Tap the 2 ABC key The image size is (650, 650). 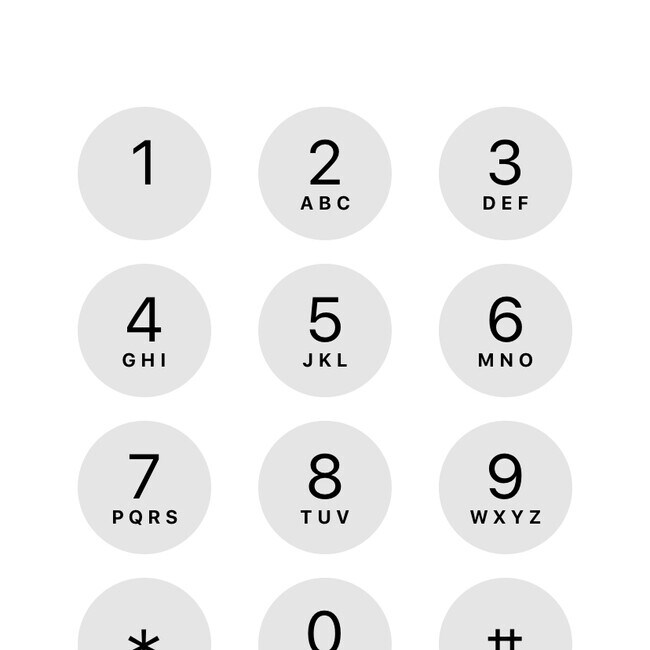pos(325,174)
